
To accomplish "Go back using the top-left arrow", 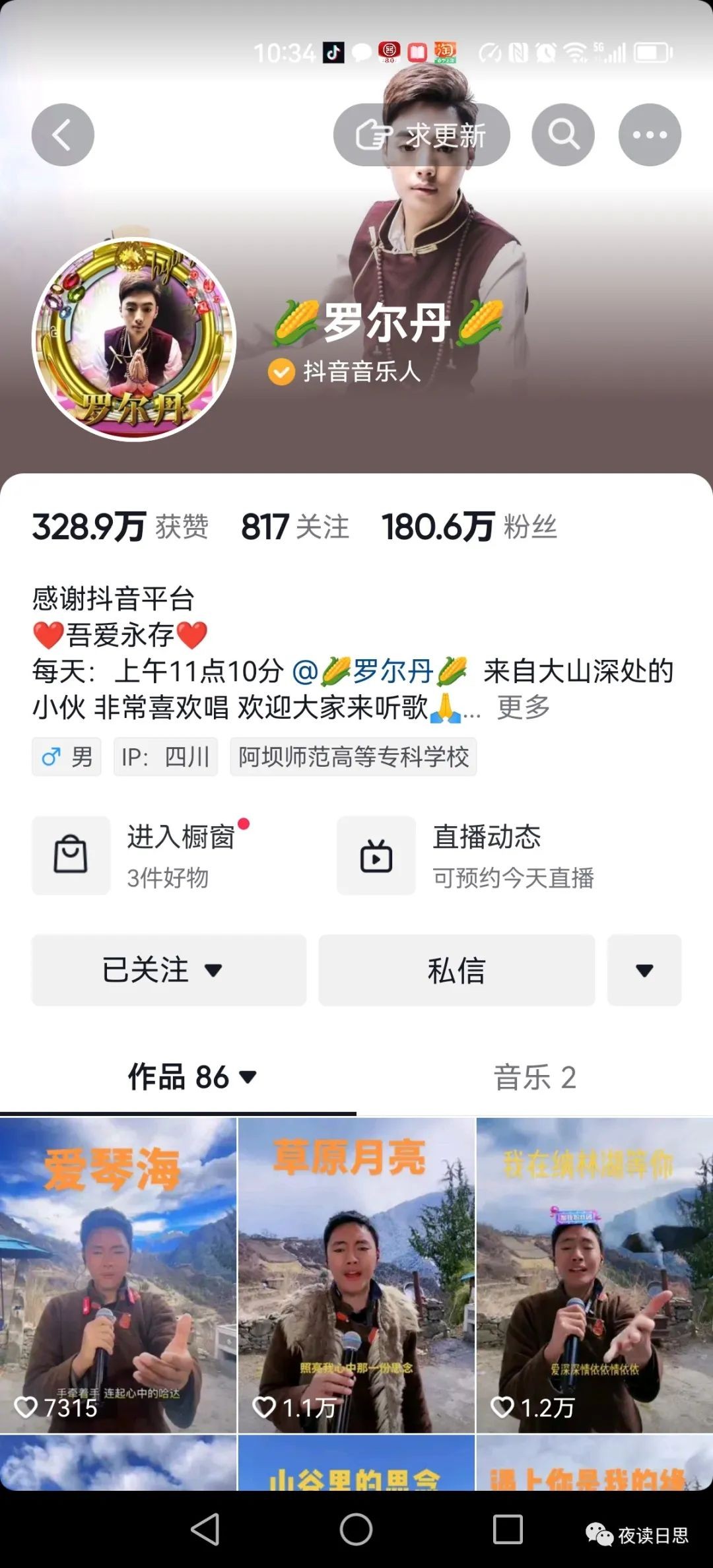I will tap(63, 135).
